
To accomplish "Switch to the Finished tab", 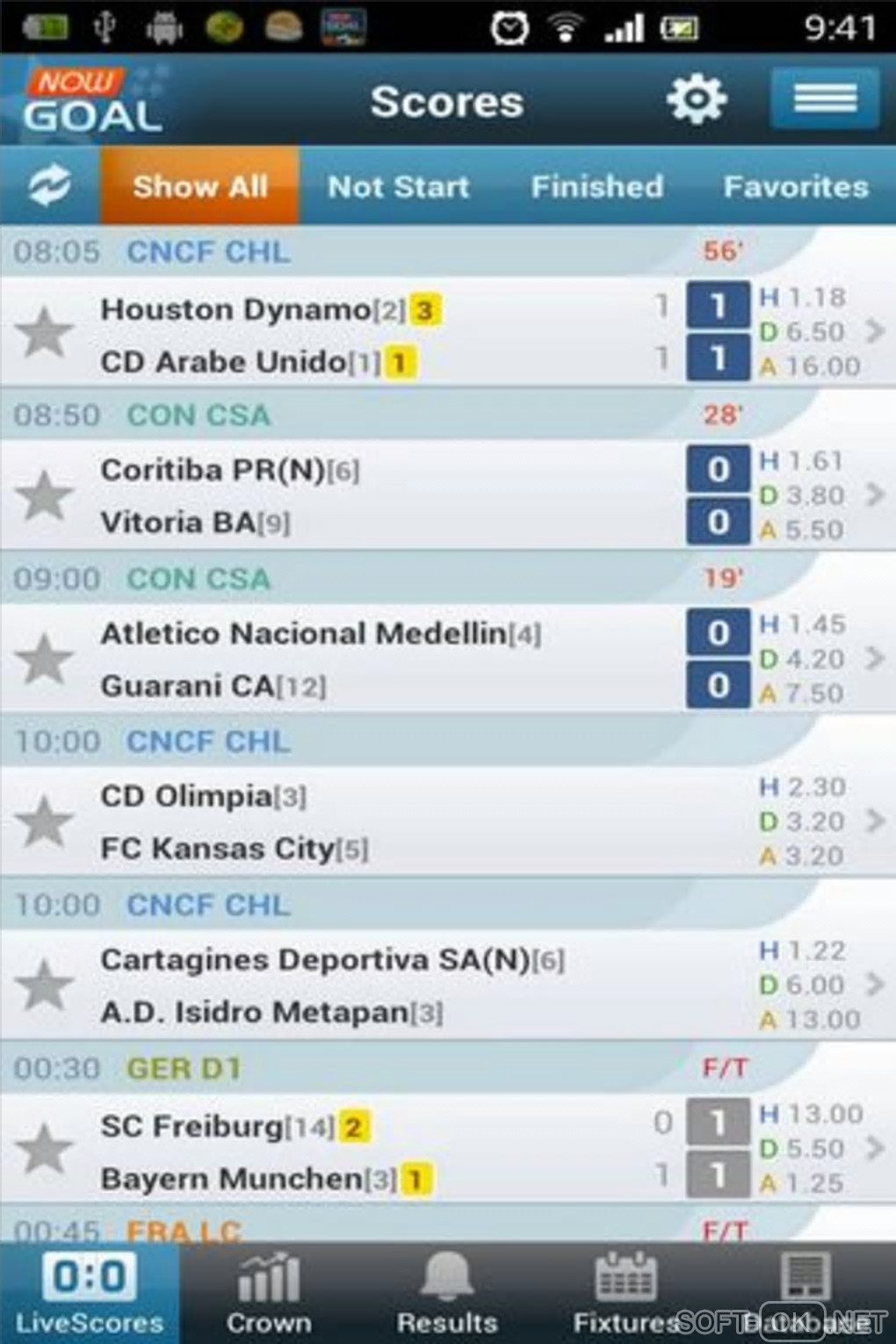I will [x=597, y=186].
